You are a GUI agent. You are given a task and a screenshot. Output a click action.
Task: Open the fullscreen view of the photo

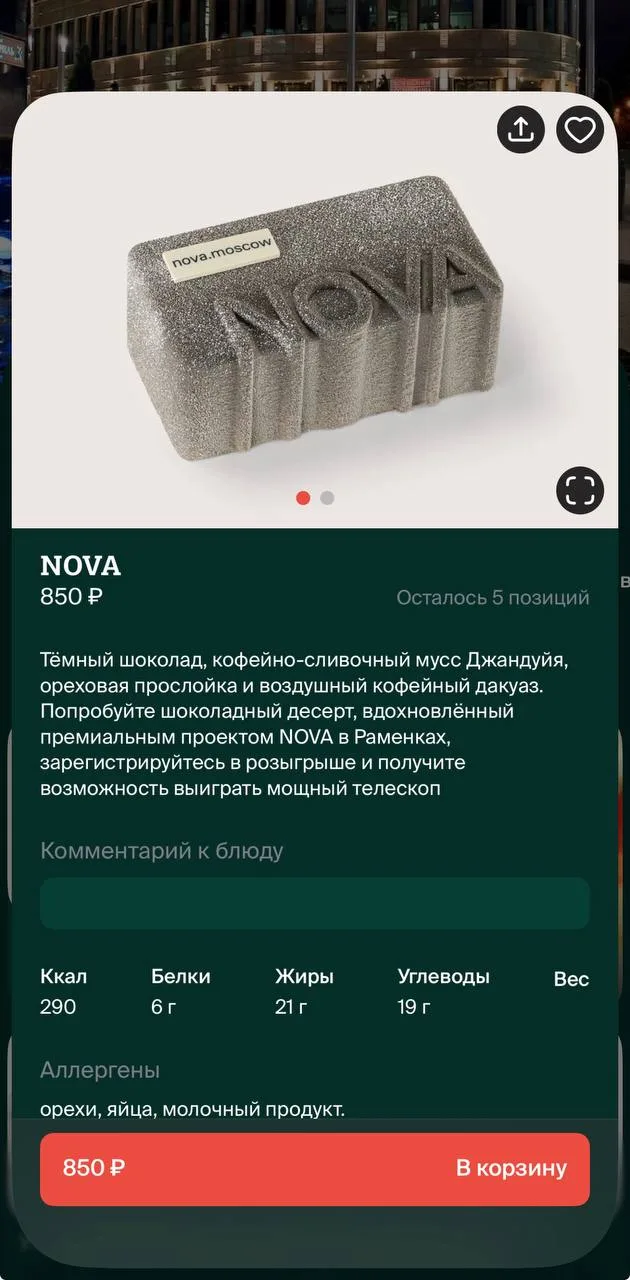click(580, 491)
